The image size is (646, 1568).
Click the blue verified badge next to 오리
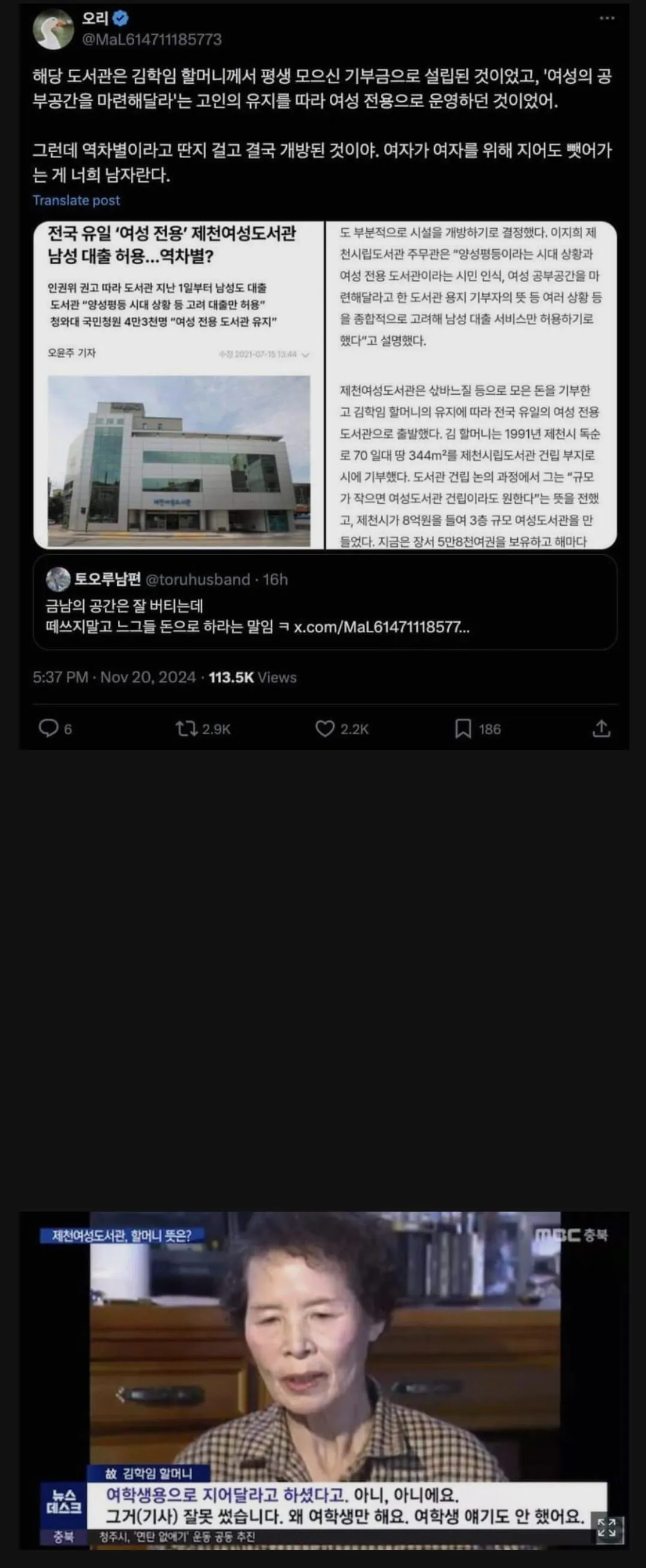coord(122,18)
